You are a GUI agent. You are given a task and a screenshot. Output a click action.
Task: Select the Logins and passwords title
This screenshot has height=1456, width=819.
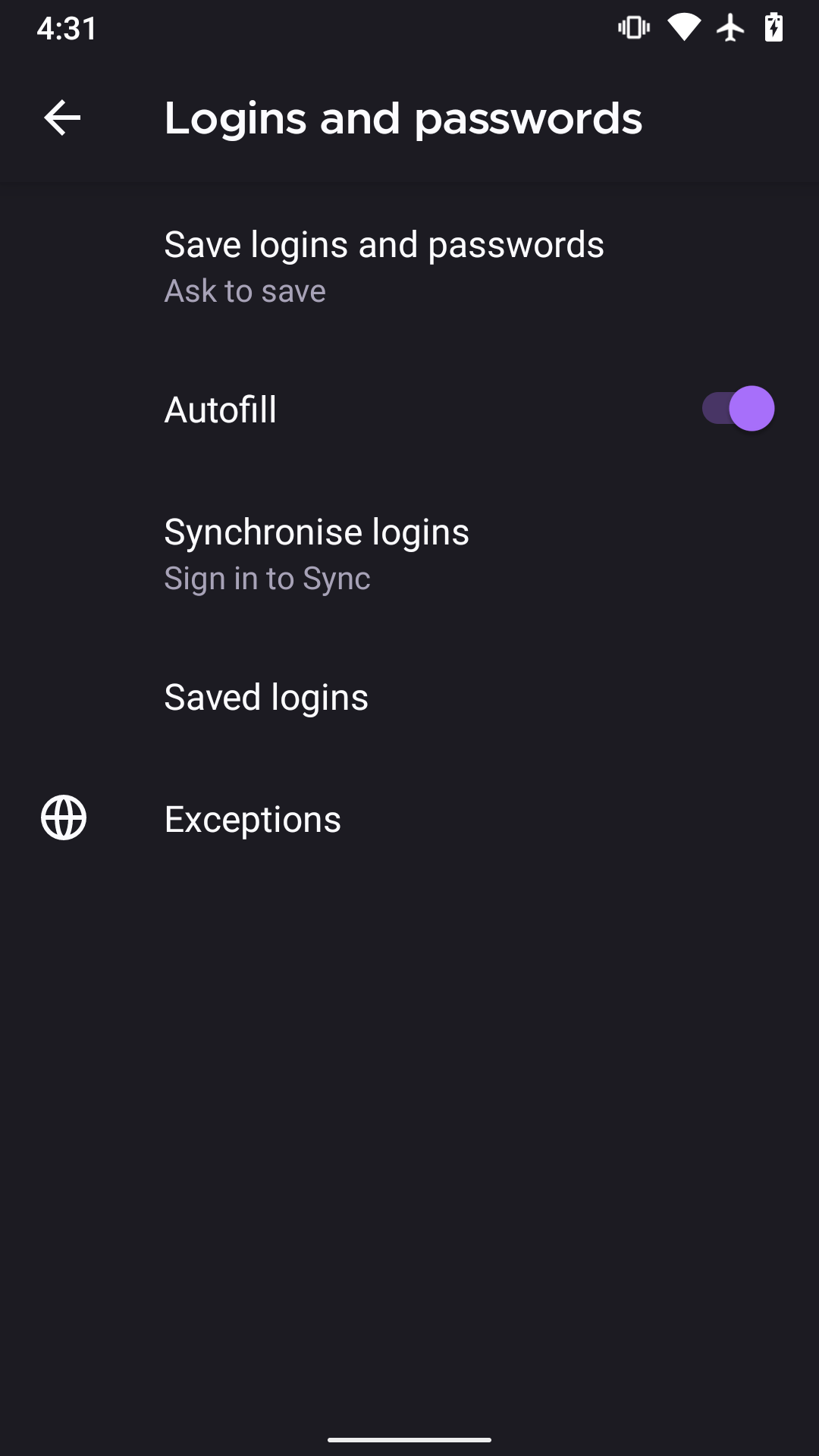tap(403, 118)
